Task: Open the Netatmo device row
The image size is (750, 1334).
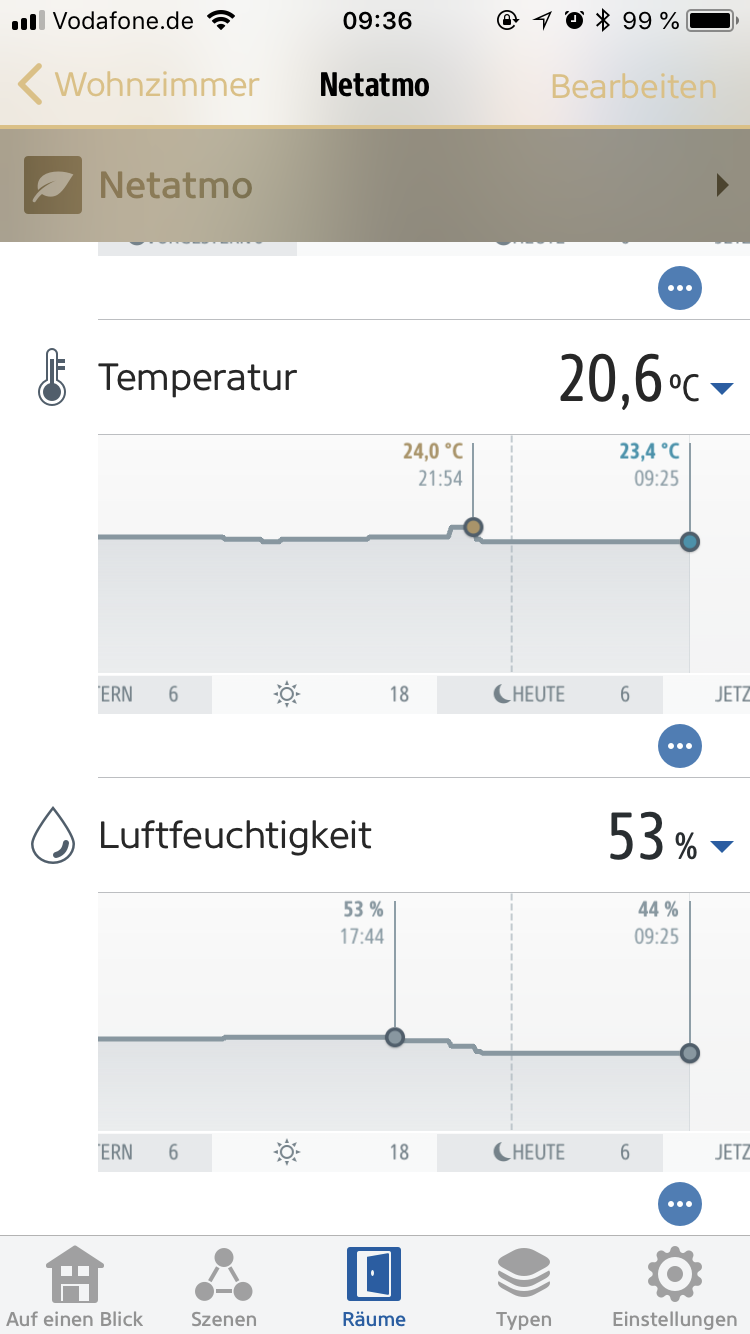Action: coord(375,185)
